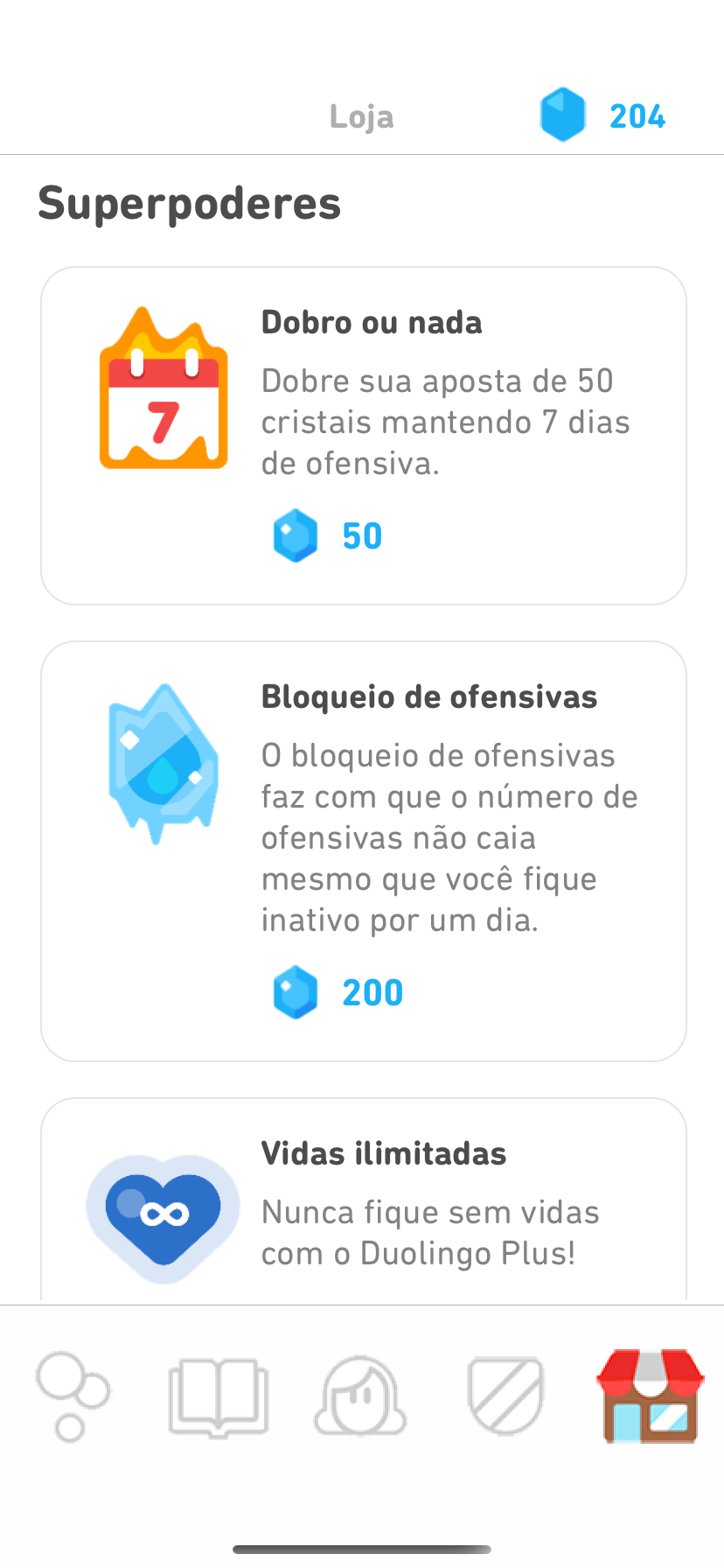Screen dimensions: 724x1568
Task: Buy Dobro ou nada for 50 gems
Action: pos(363,436)
